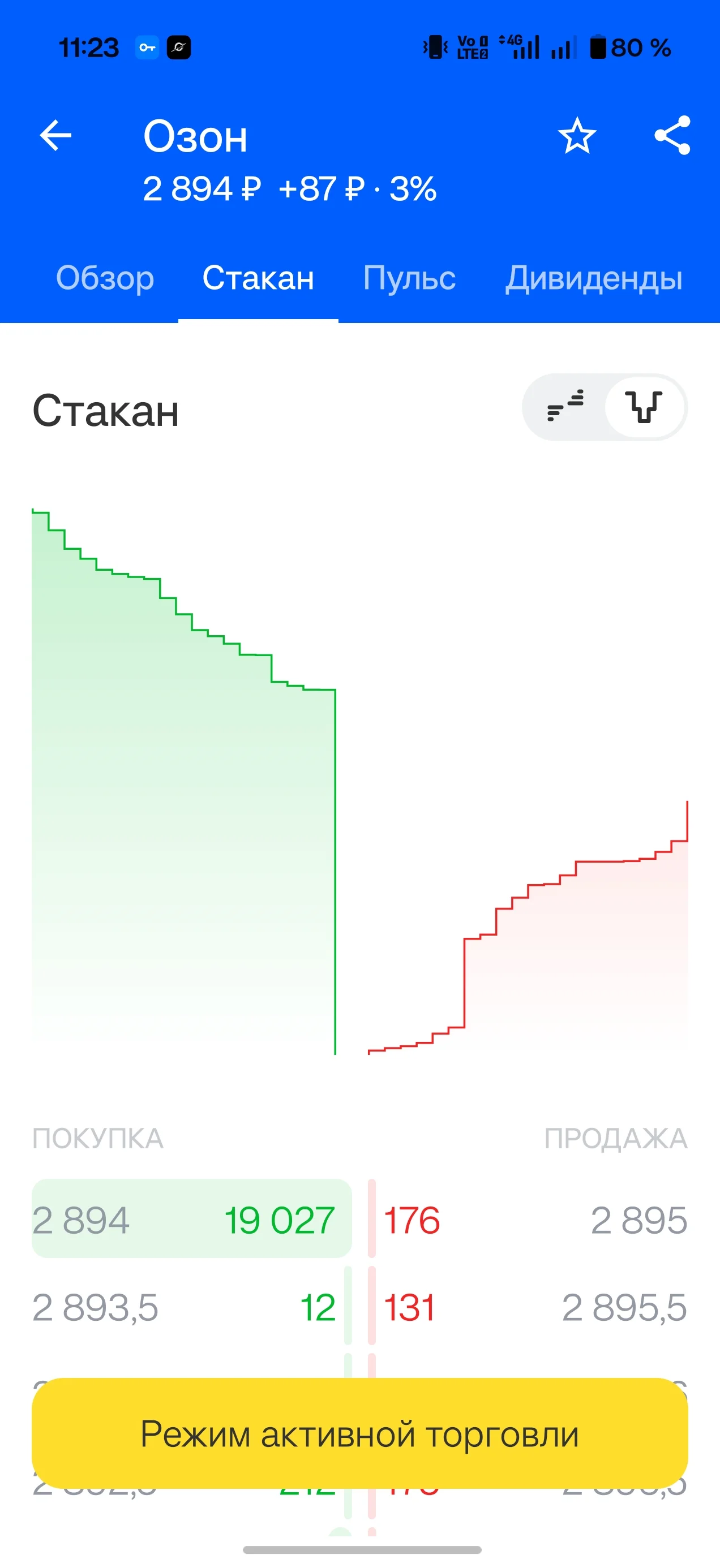The width and height of the screenshot is (720, 1568).
Task: Switch to the Обзор tab
Action: pos(105,278)
